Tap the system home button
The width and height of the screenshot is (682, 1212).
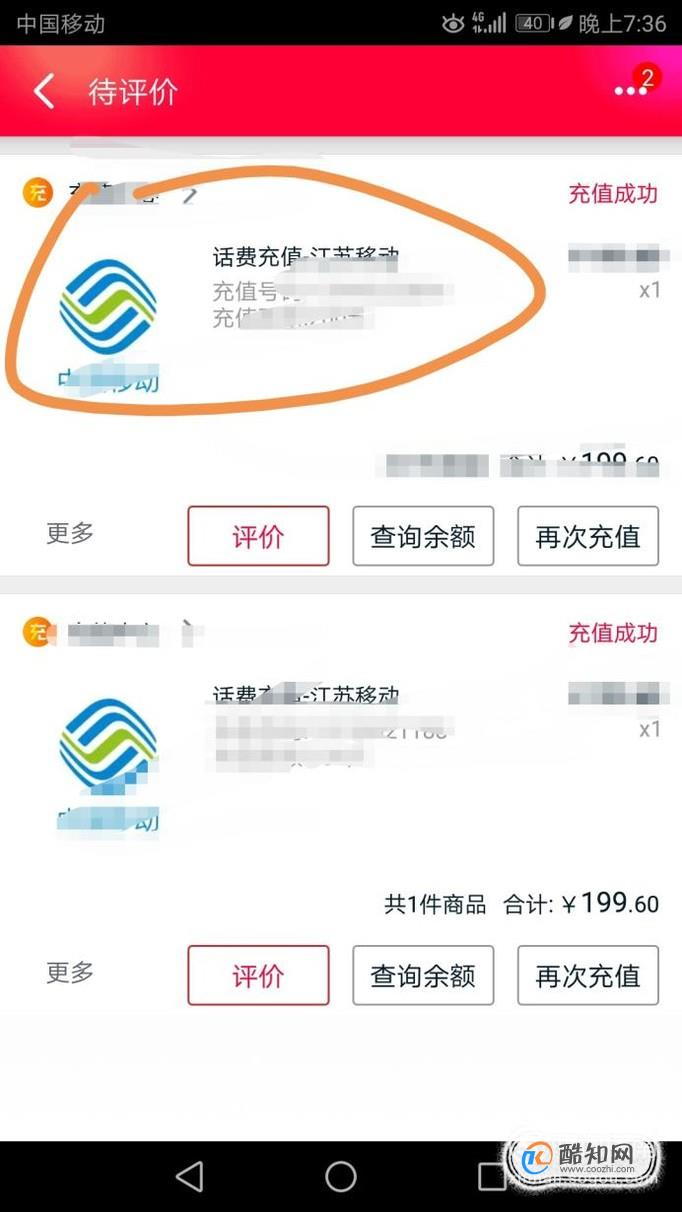(x=341, y=1177)
